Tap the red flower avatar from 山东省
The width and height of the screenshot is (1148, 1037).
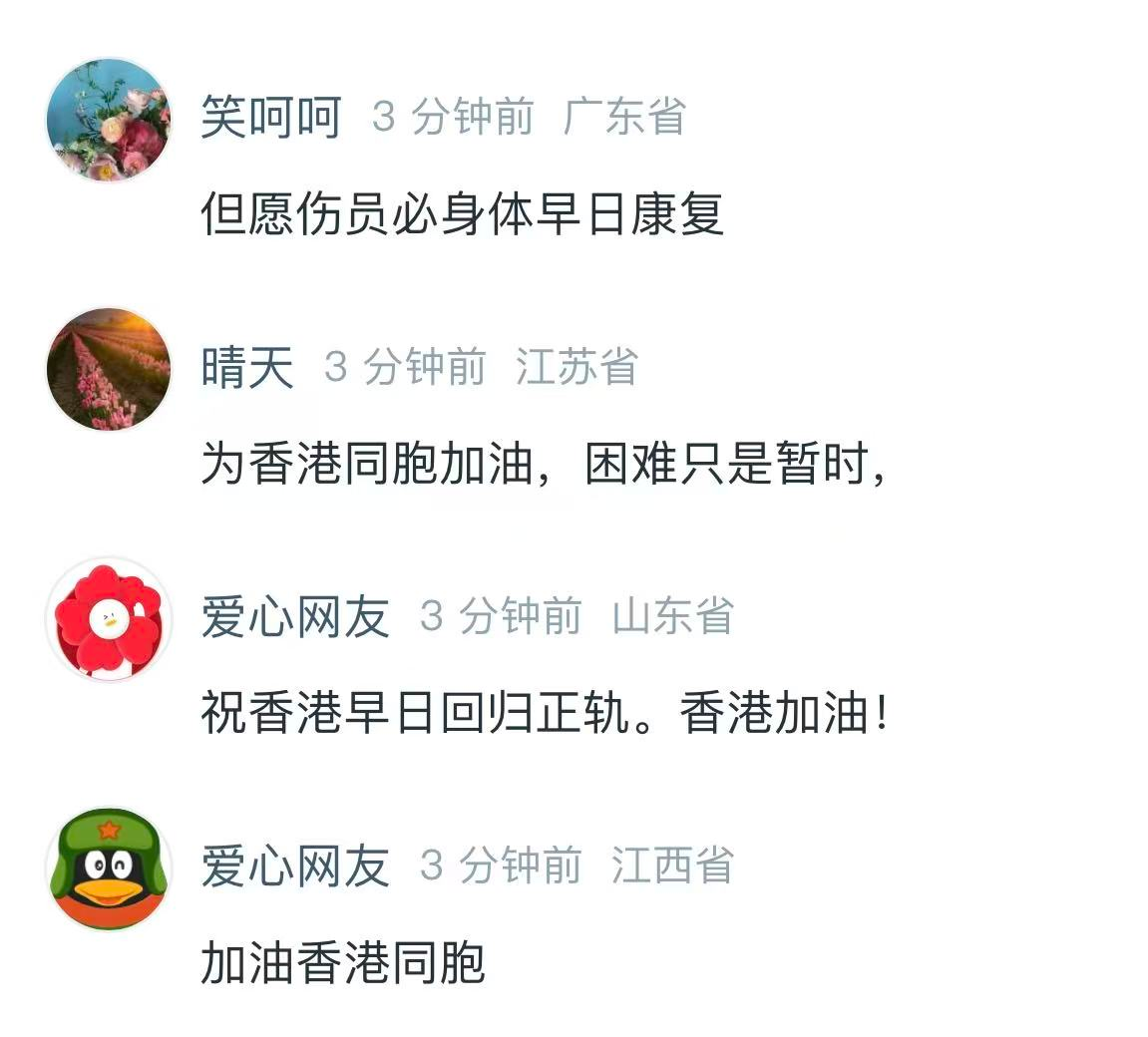pos(109,619)
